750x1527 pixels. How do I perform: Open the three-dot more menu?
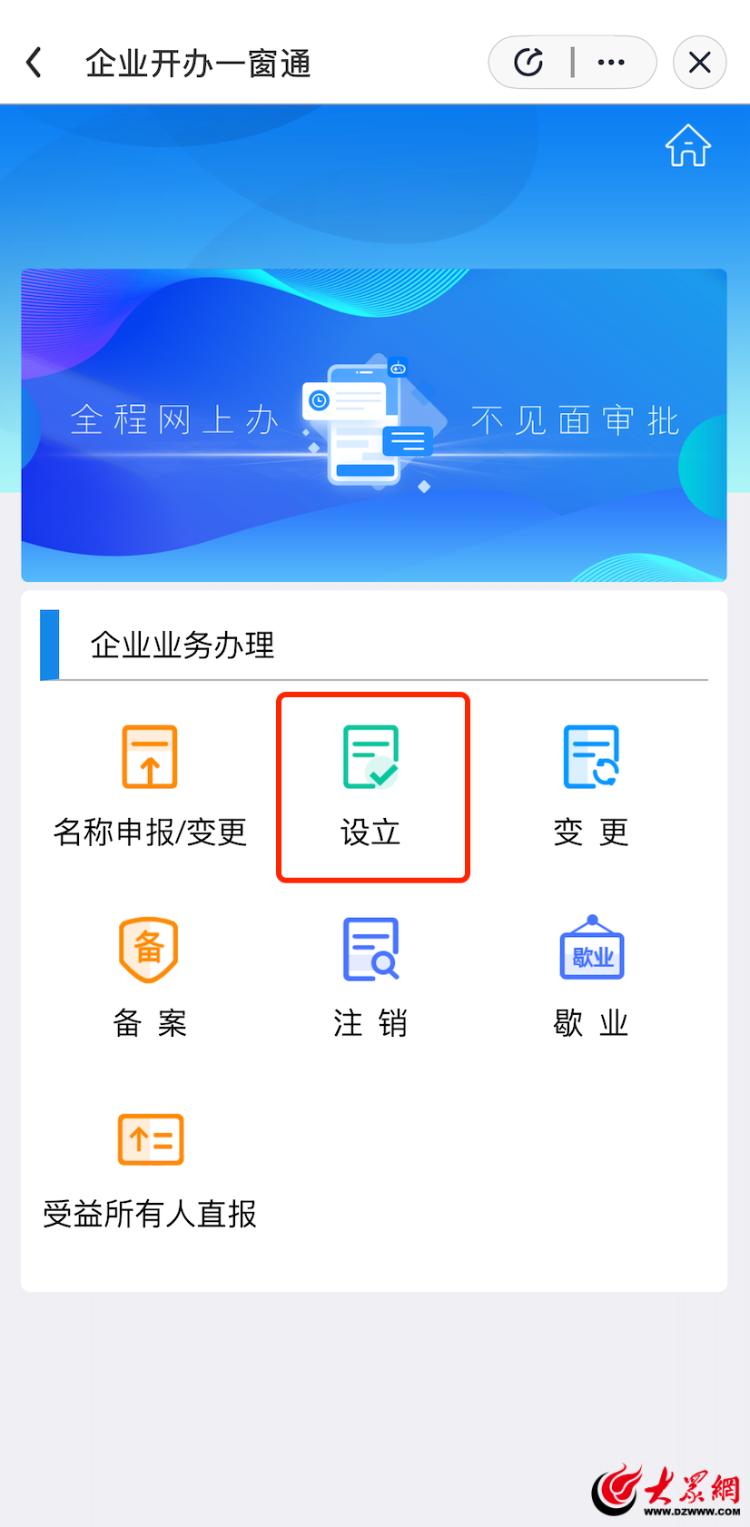(x=610, y=63)
